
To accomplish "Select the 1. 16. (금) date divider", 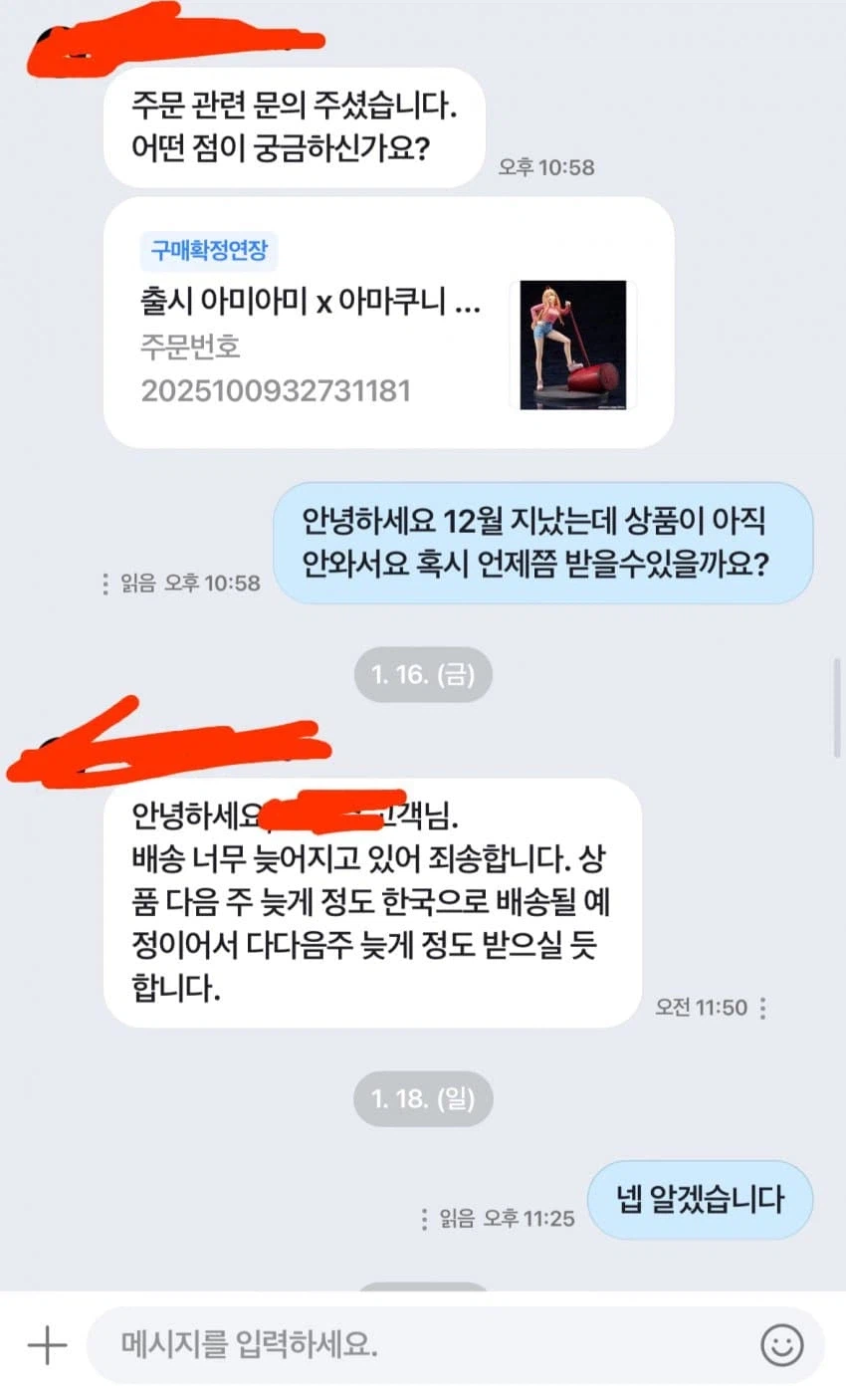I will [x=423, y=674].
